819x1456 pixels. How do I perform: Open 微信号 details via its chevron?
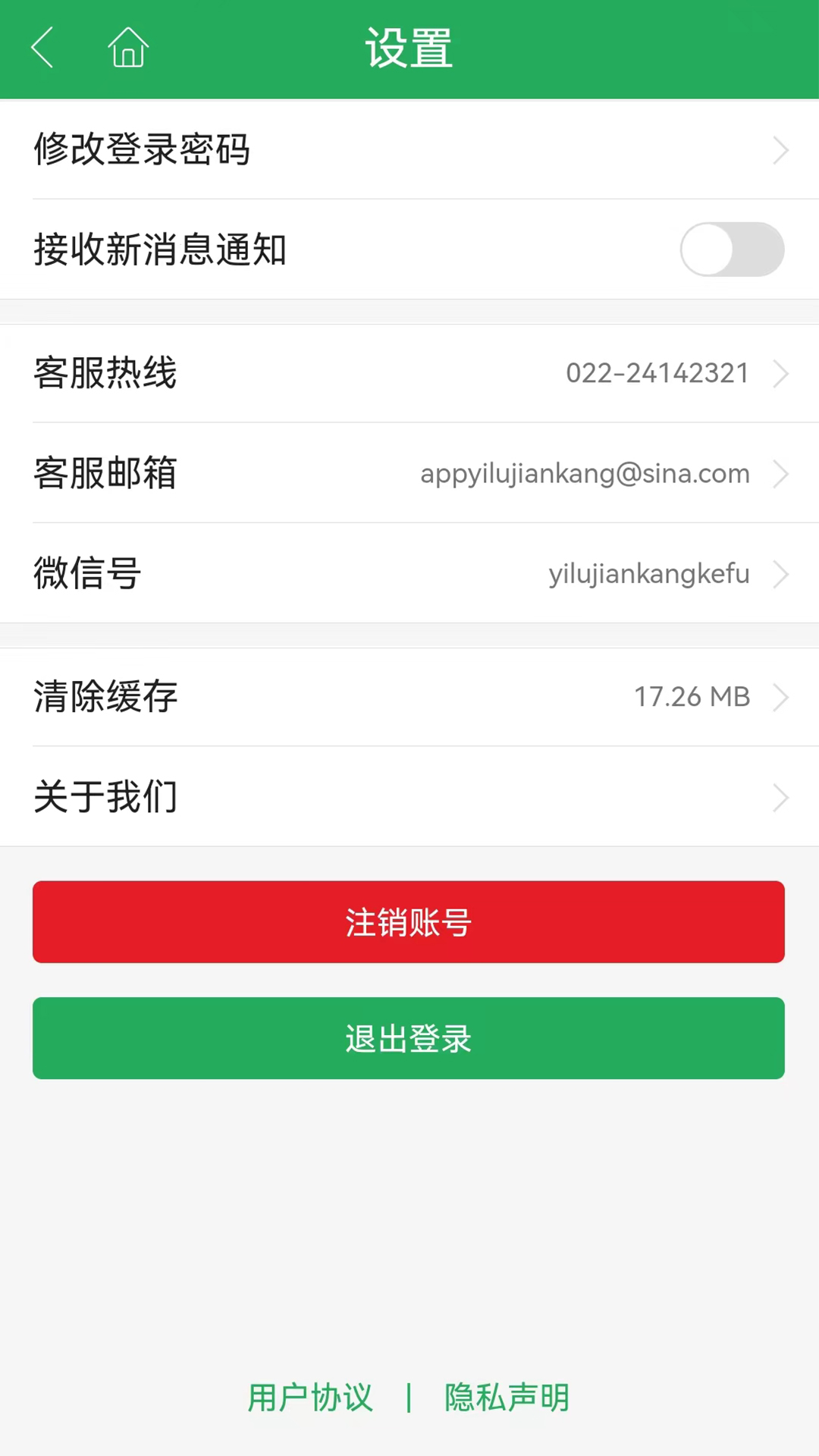(781, 573)
